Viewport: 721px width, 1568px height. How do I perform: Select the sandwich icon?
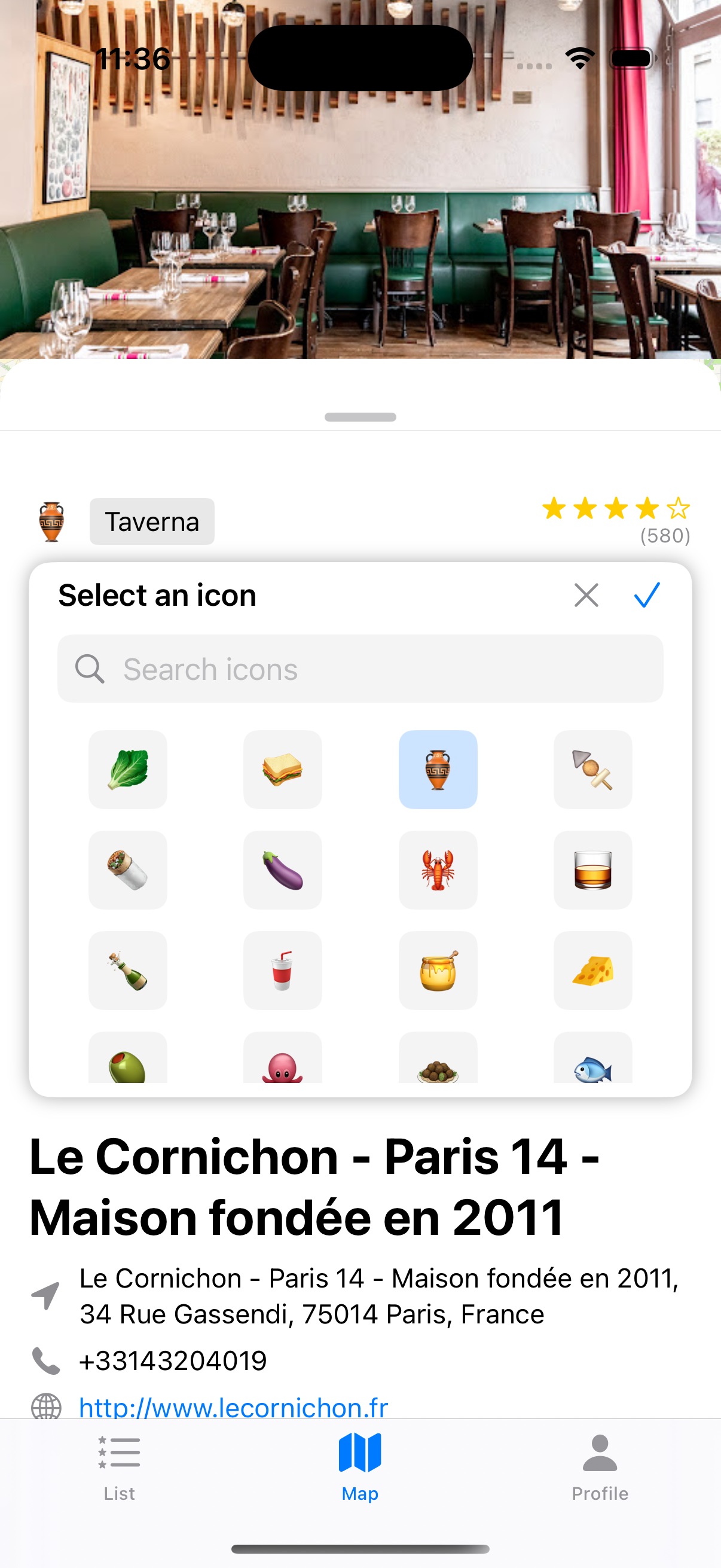point(282,770)
